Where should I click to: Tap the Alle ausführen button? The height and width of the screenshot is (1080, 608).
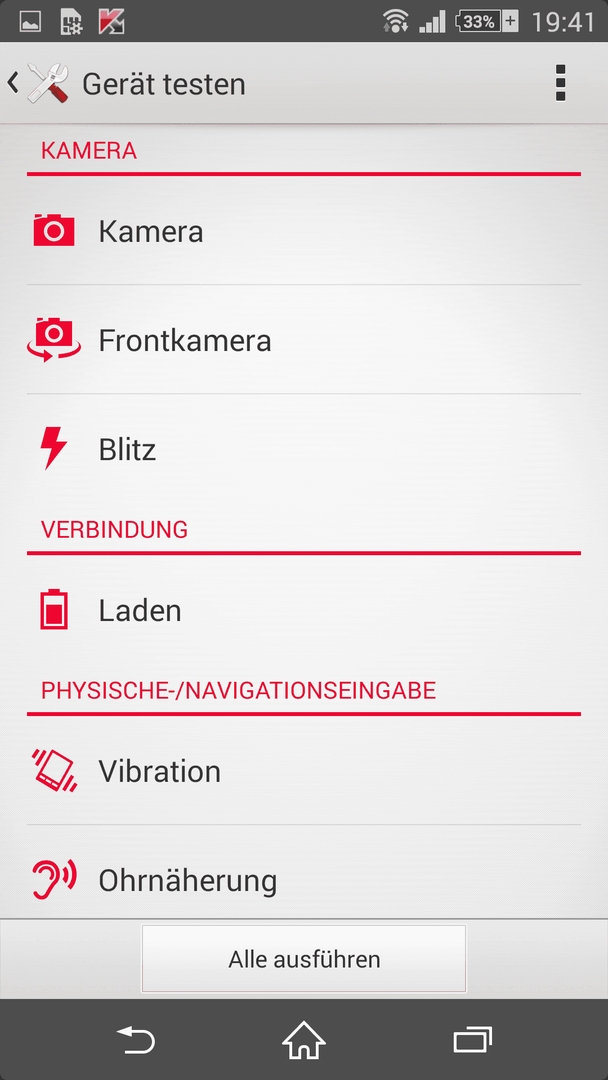(x=304, y=959)
